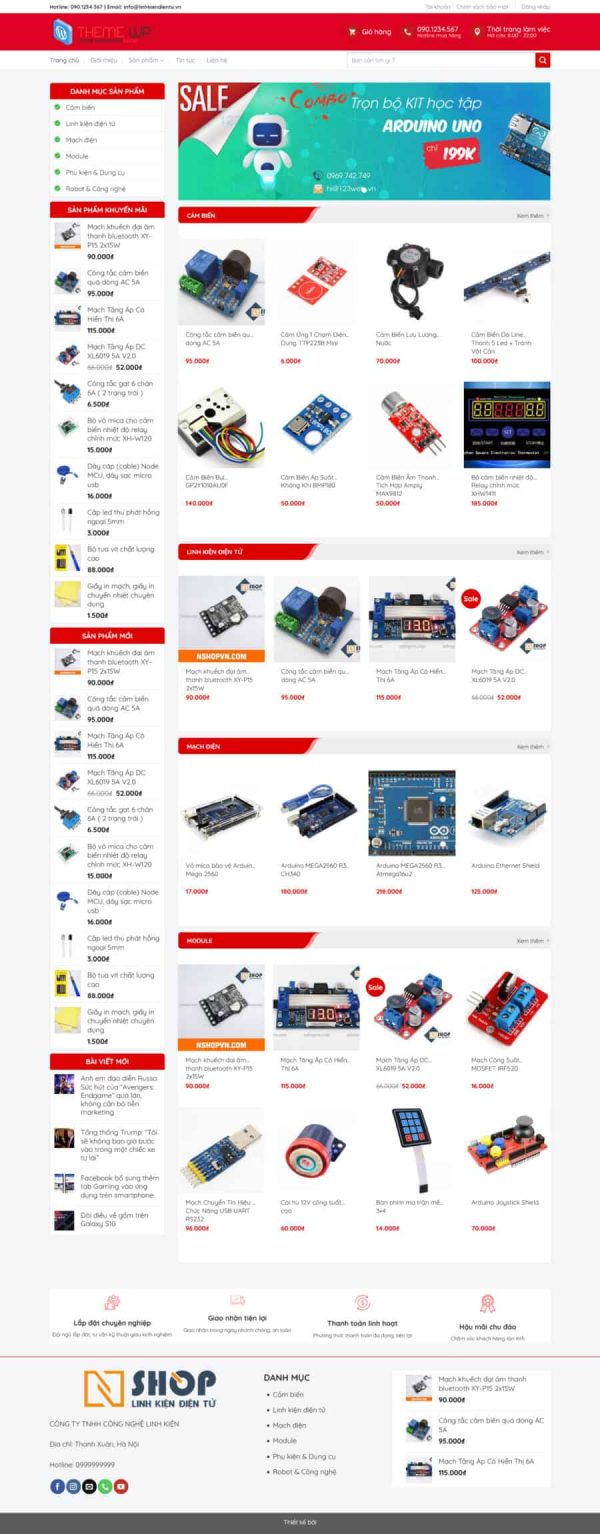Tap the red search magnifier button
Screen dimensions: 600x1534
click(x=543, y=60)
